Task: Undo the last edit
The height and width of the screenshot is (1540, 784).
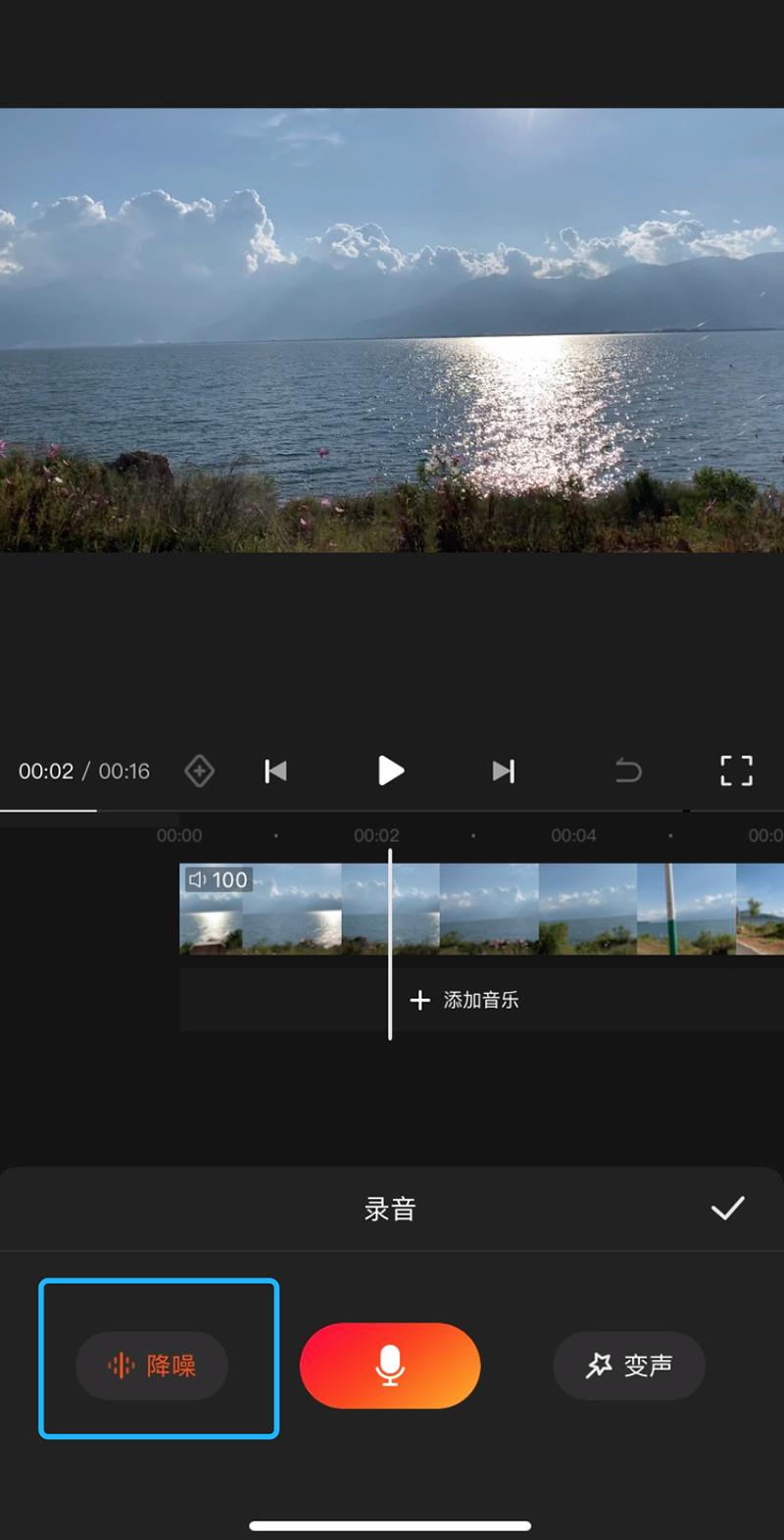Action: coord(628,770)
